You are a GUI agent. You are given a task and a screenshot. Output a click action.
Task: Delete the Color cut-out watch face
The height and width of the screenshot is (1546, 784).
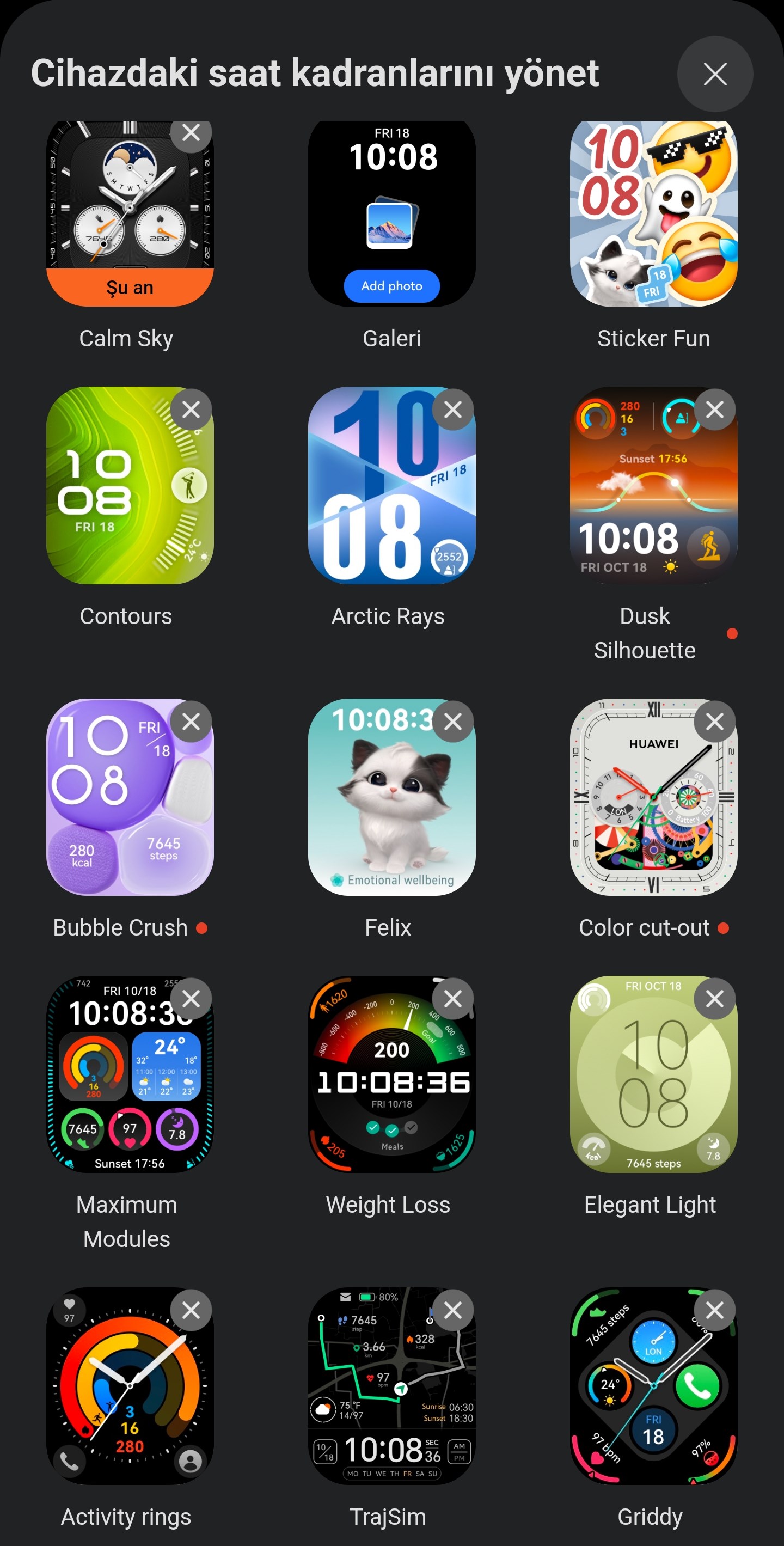tap(714, 722)
